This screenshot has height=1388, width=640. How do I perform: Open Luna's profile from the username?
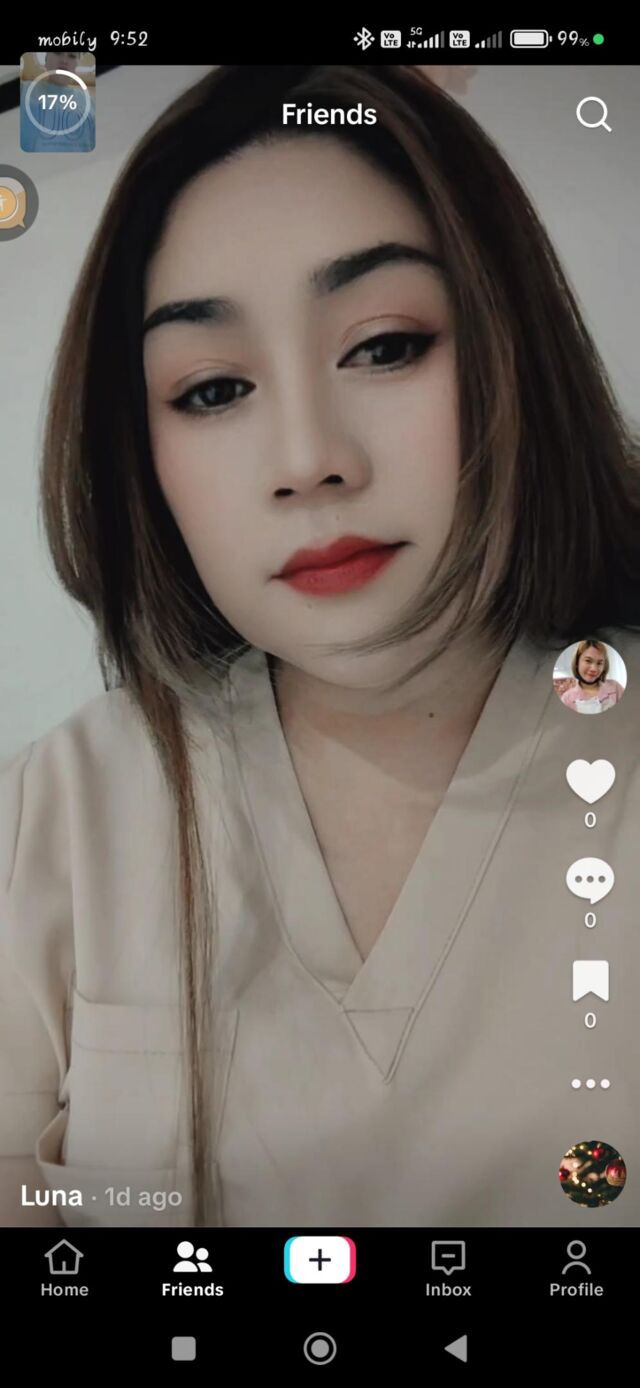click(x=52, y=1196)
